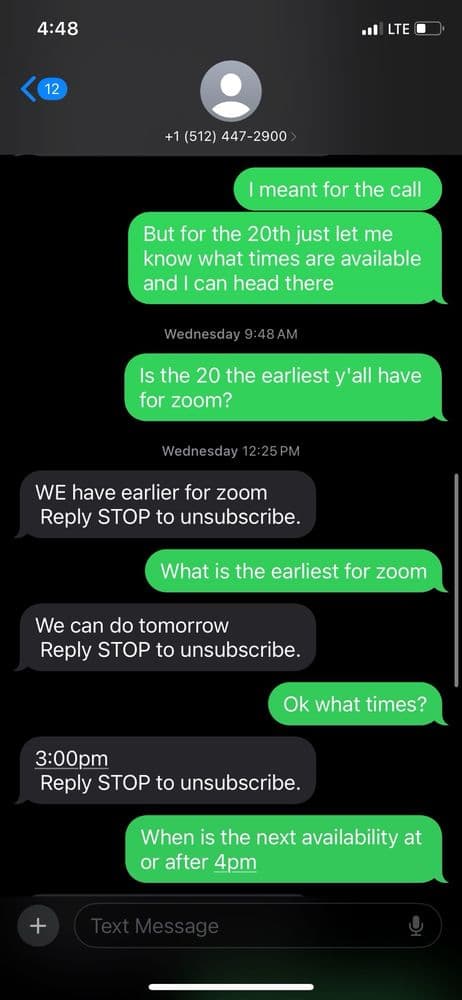Start voice dictation with the microphone icon

click(x=416, y=925)
